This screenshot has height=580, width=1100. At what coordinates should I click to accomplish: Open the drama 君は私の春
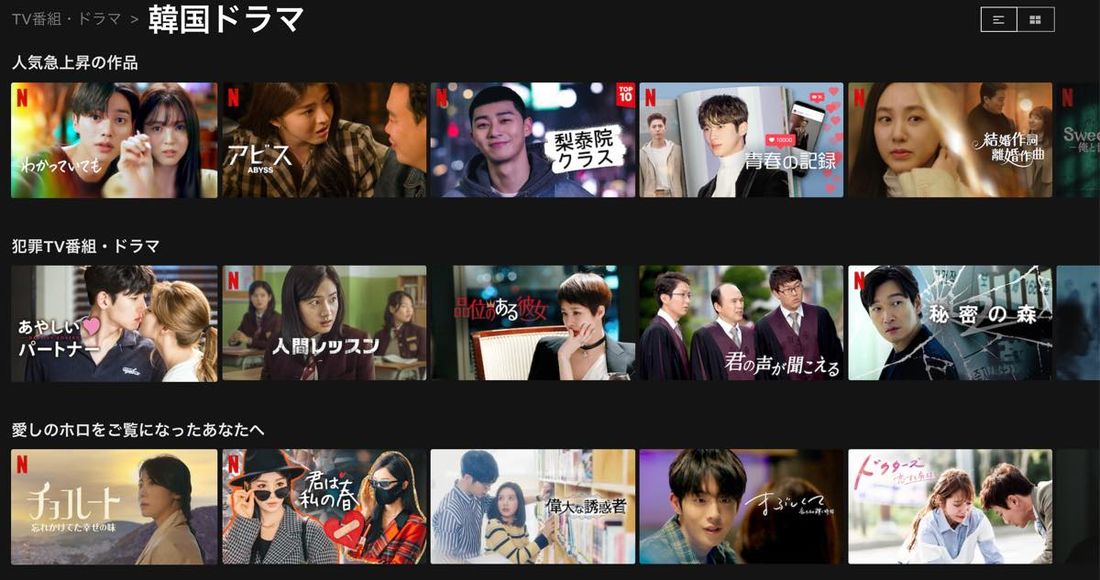(x=324, y=506)
